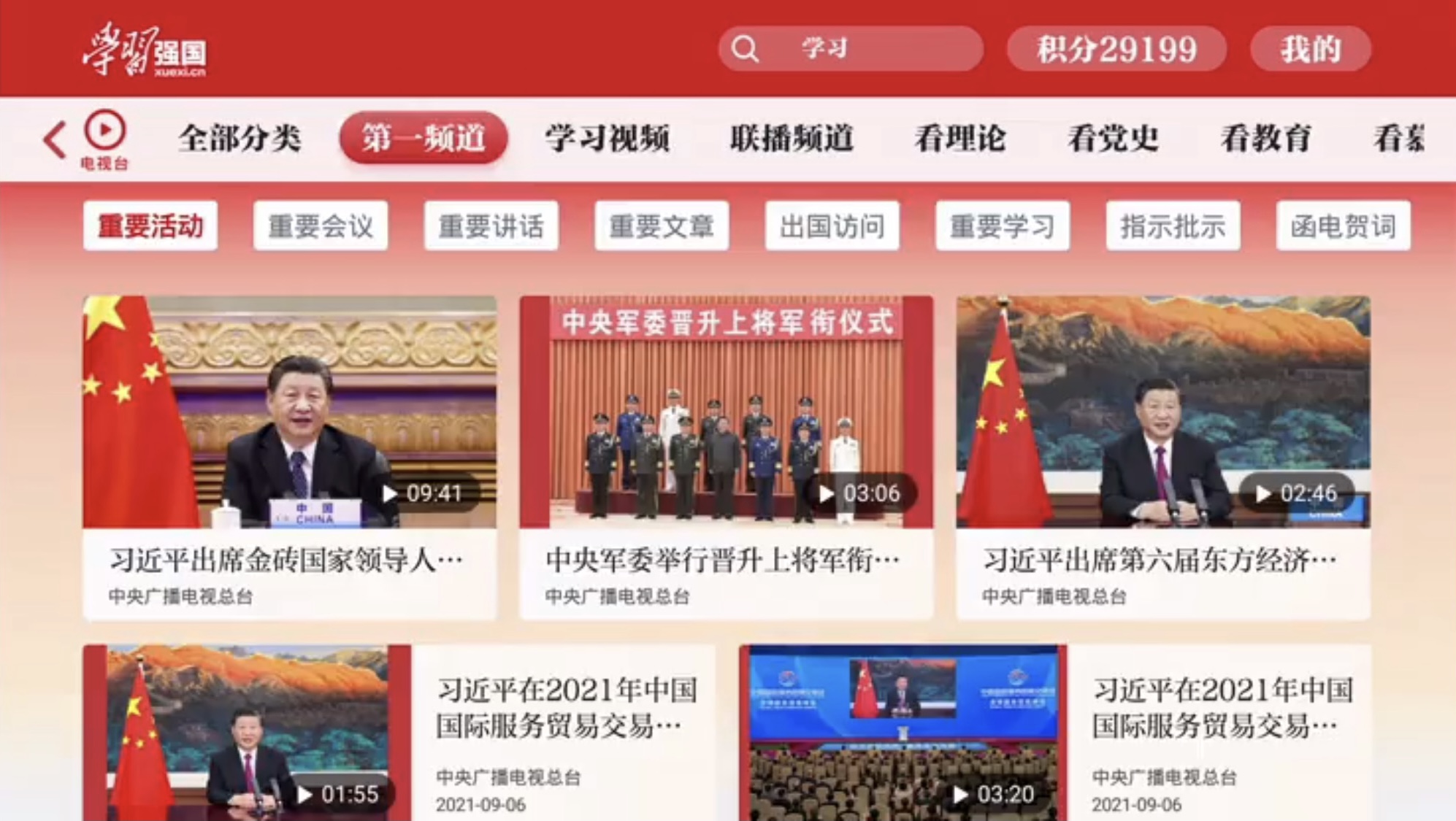This screenshot has width=1456, height=821.
Task: Switch to the 全部分类 tab
Action: tap(240, 138)
